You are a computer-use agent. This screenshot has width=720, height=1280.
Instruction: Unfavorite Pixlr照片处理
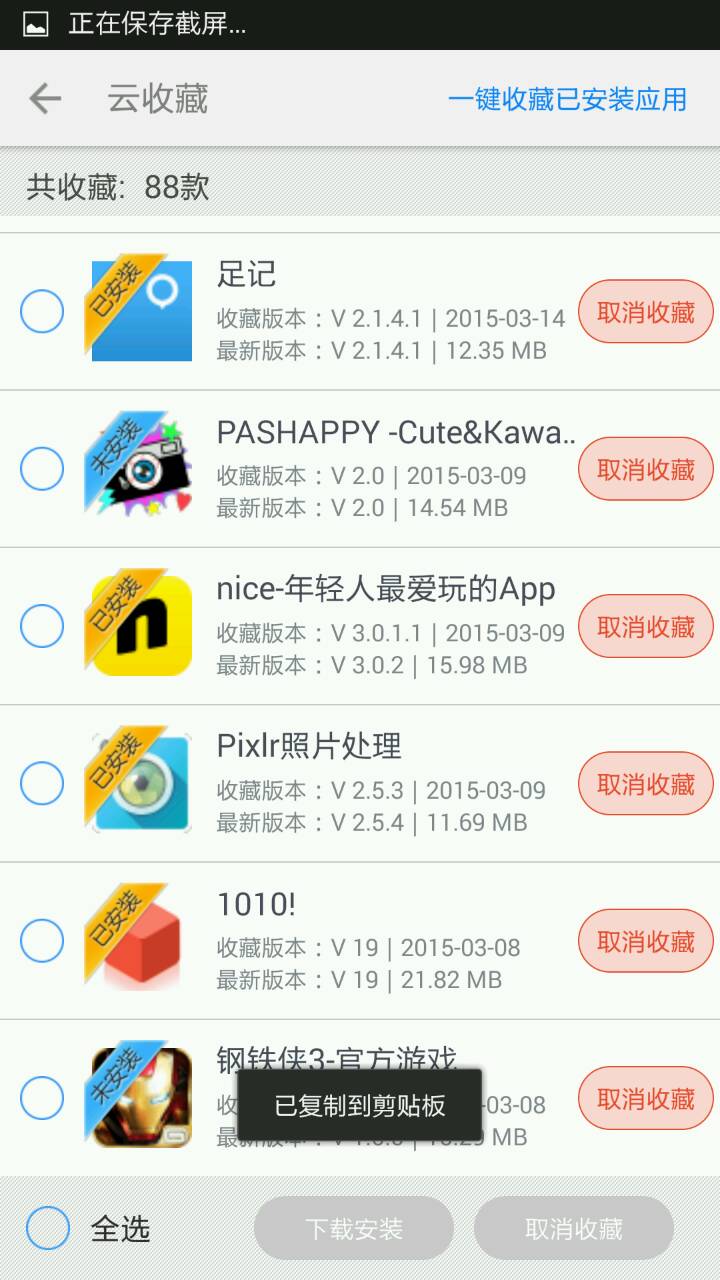pyautogui.click(x=645, y=784)
